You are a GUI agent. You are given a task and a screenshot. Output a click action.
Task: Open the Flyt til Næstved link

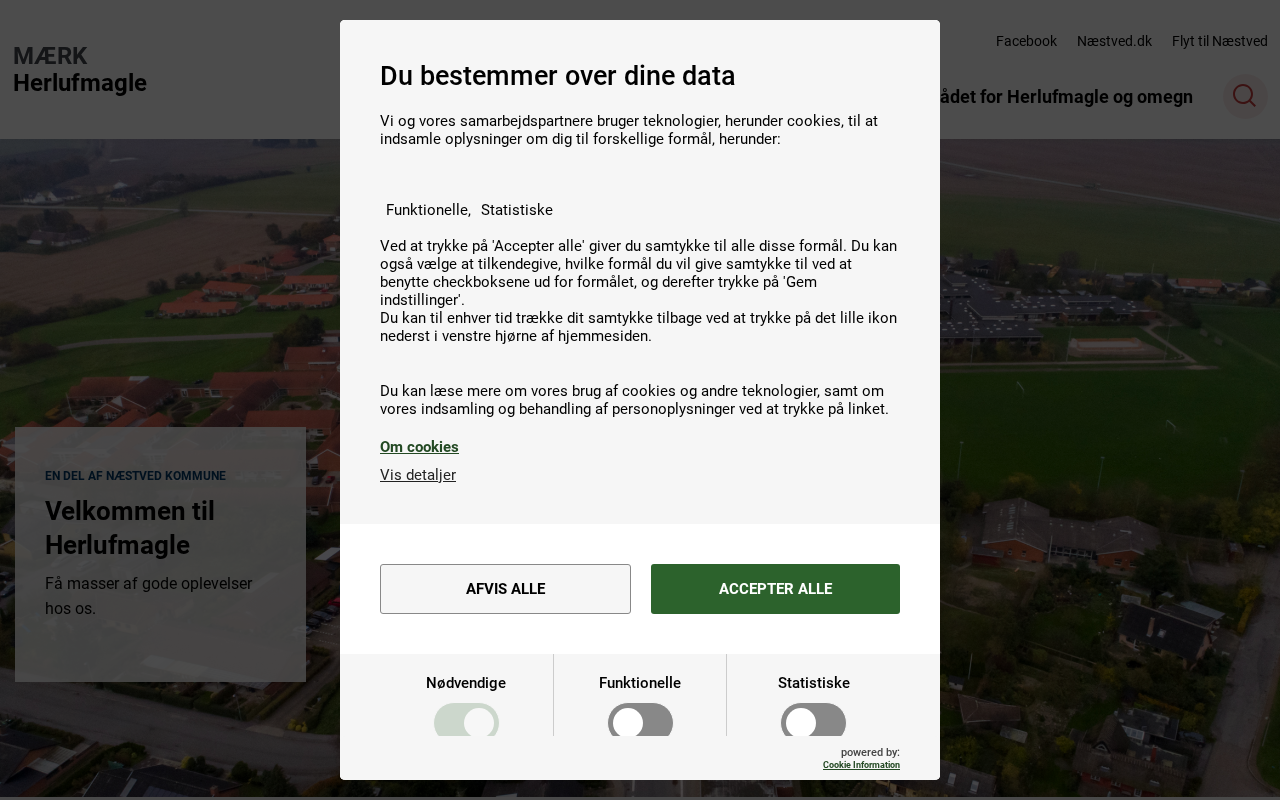[x=1219, y=41]
